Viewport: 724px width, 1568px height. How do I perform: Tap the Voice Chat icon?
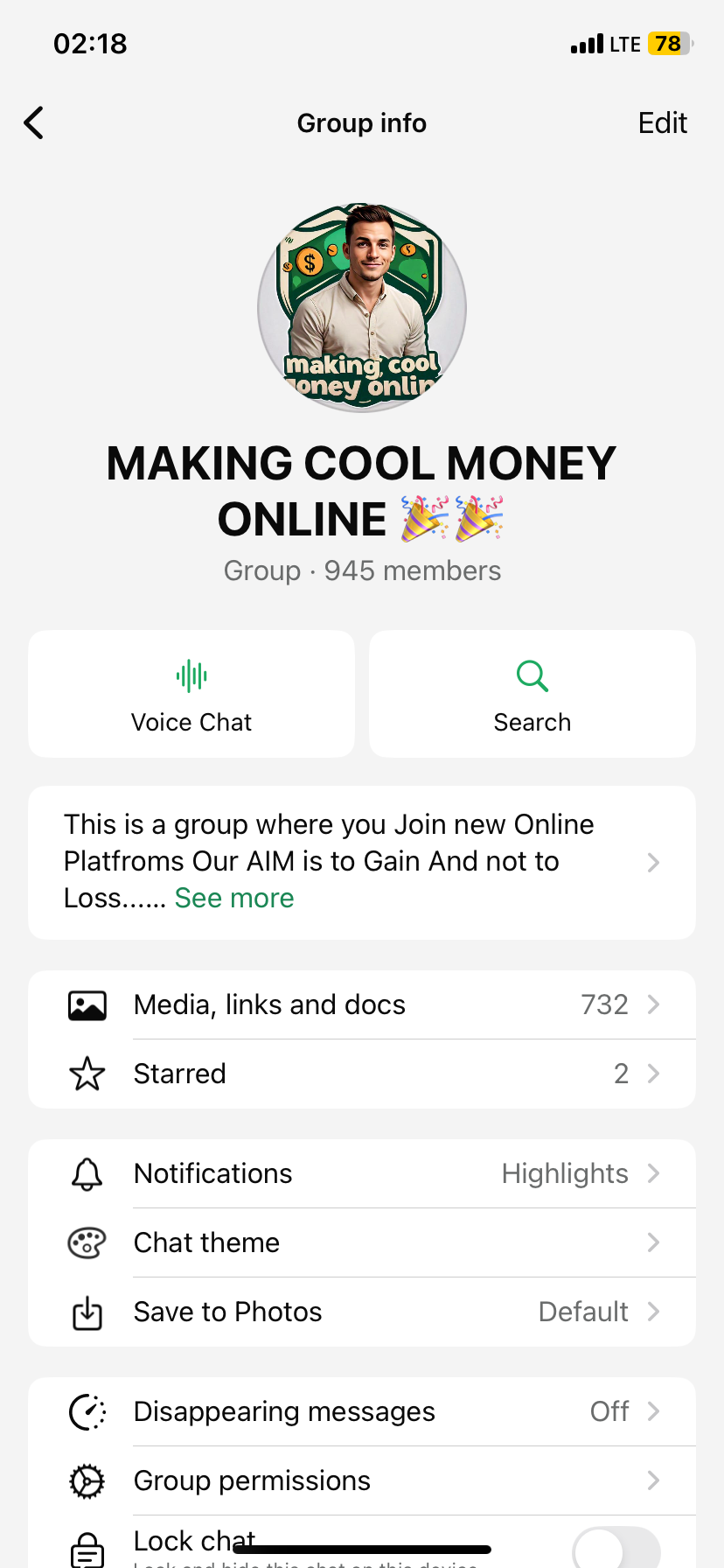pyautogui.click(x=191, y=675)
